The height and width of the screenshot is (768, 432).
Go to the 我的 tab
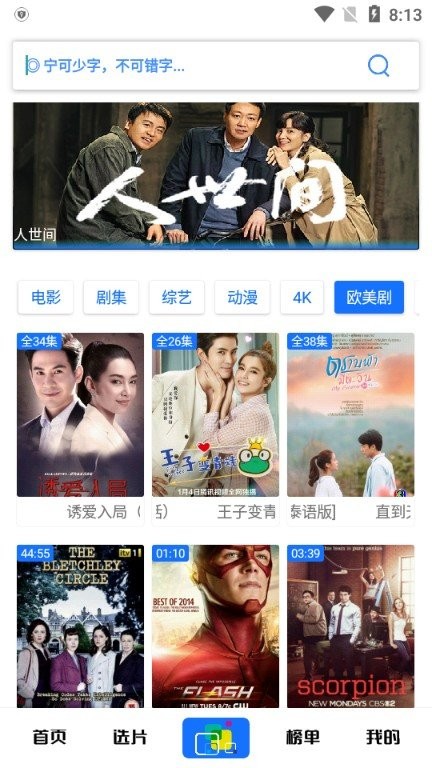383,737
